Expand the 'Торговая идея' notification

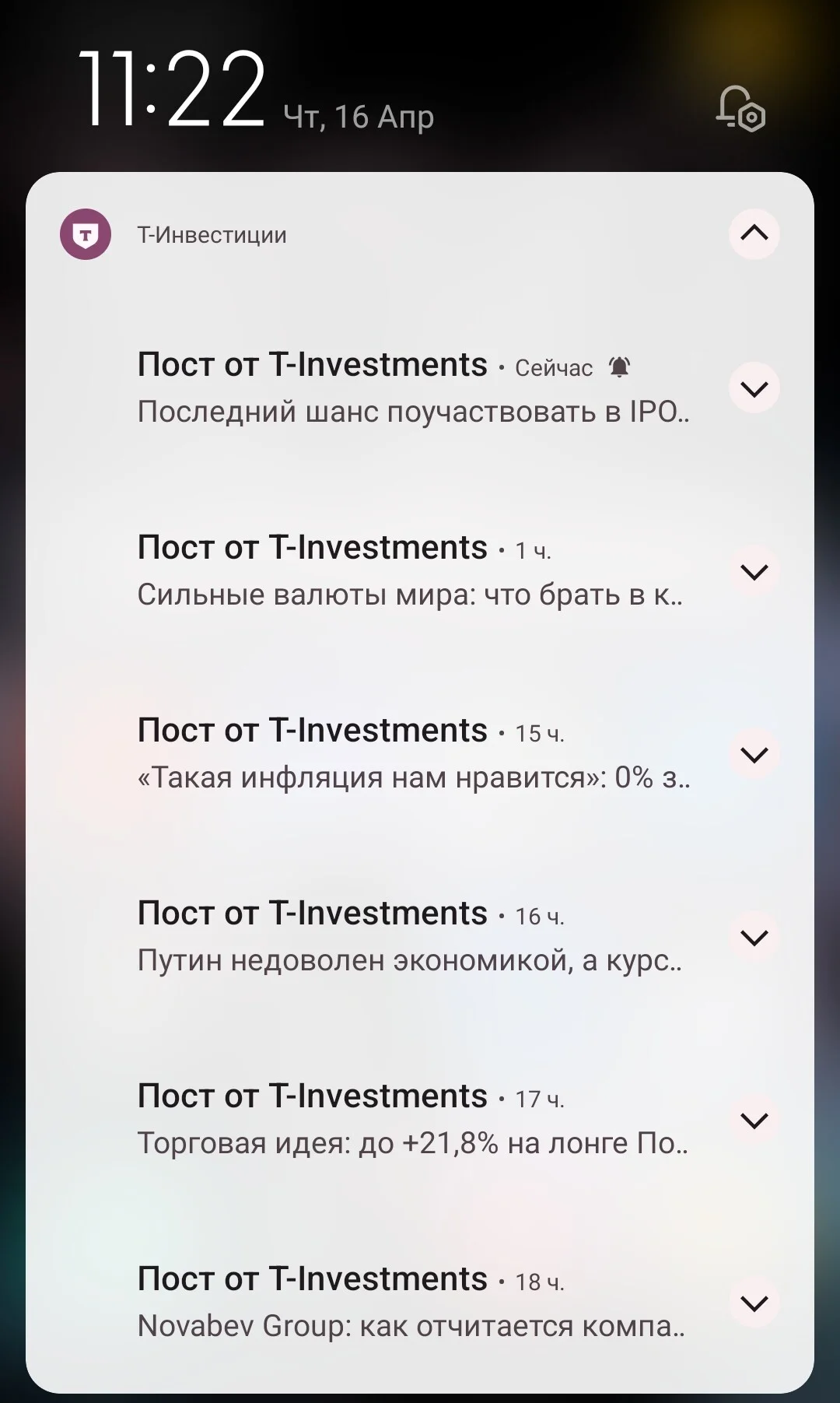754,1120
